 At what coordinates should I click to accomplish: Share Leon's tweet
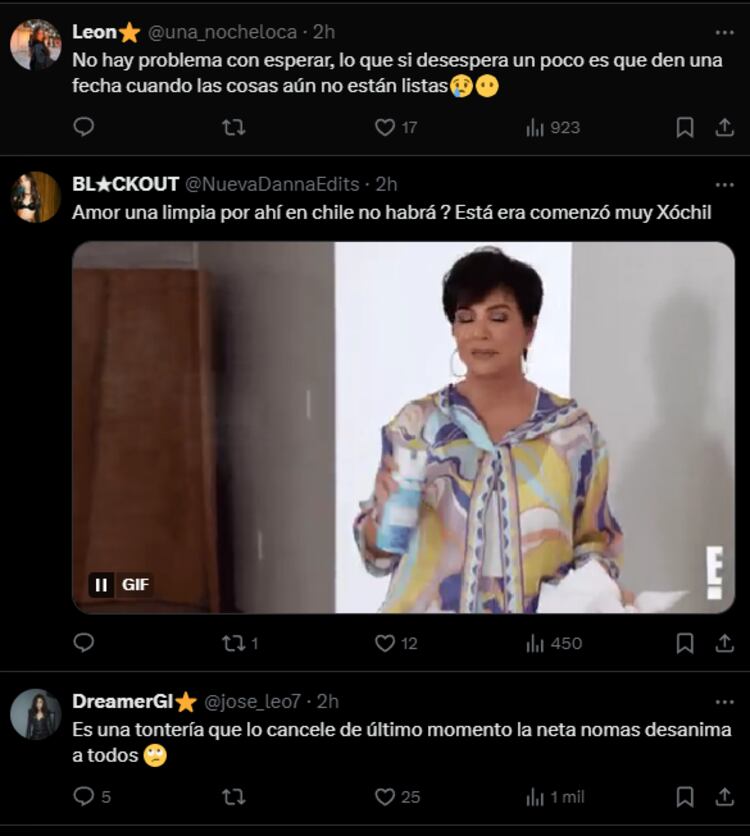[x=725, y=127]
